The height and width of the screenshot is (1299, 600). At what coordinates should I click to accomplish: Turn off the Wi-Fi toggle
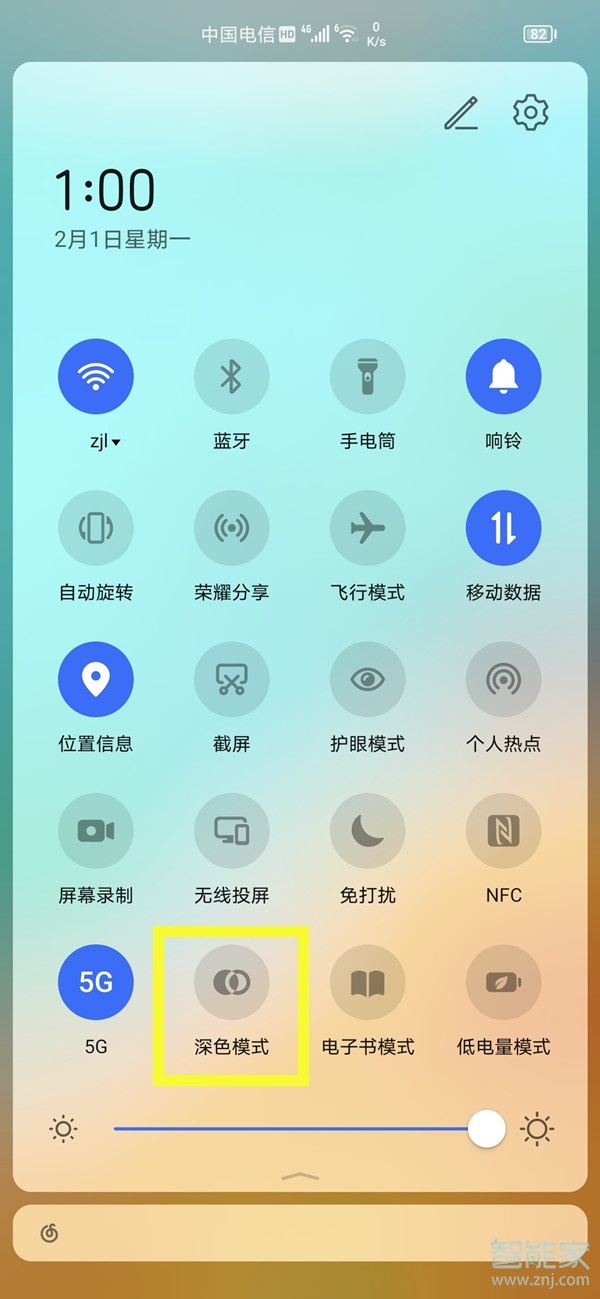click(96, 377)
